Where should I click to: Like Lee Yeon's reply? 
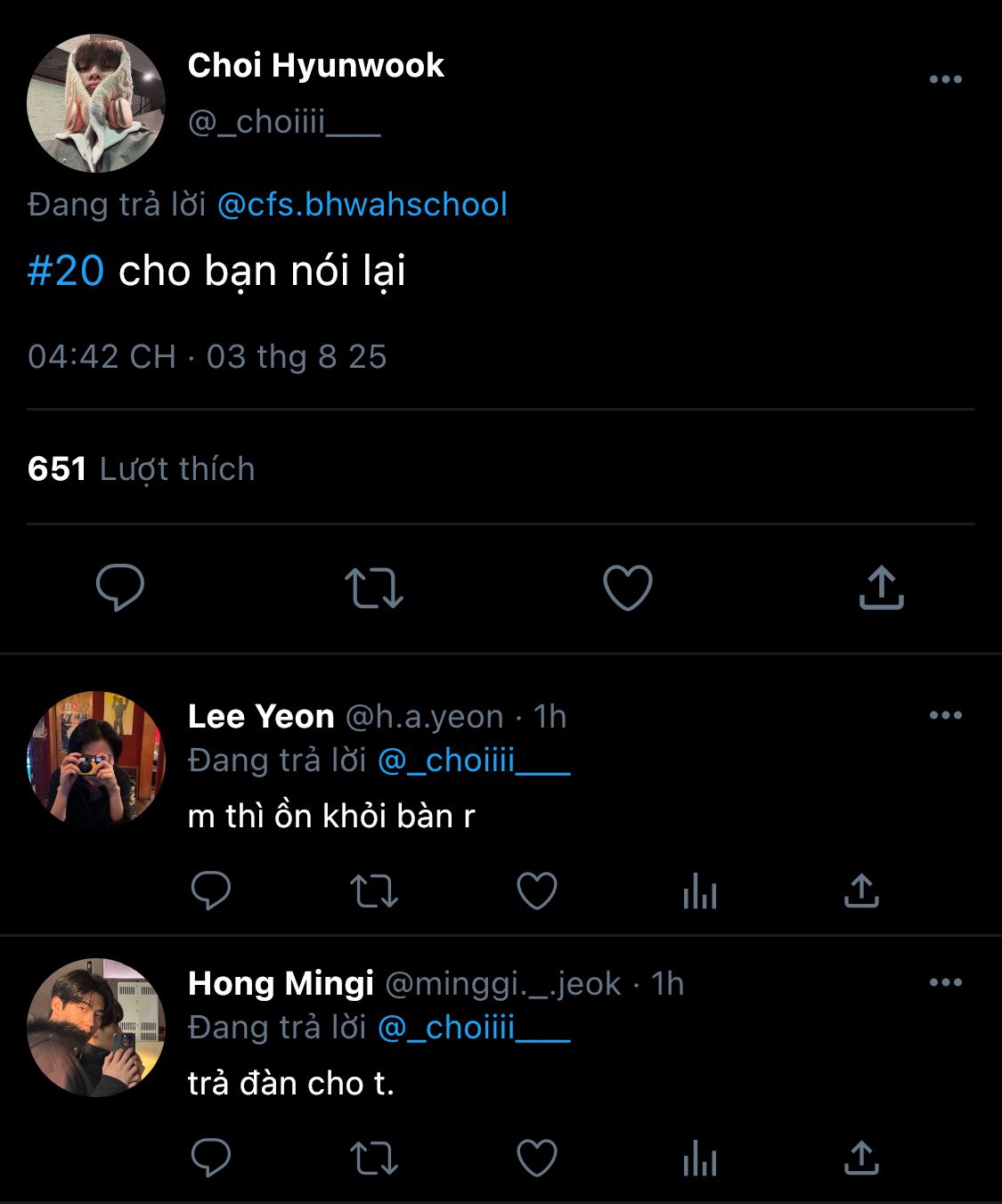[537, 891]
